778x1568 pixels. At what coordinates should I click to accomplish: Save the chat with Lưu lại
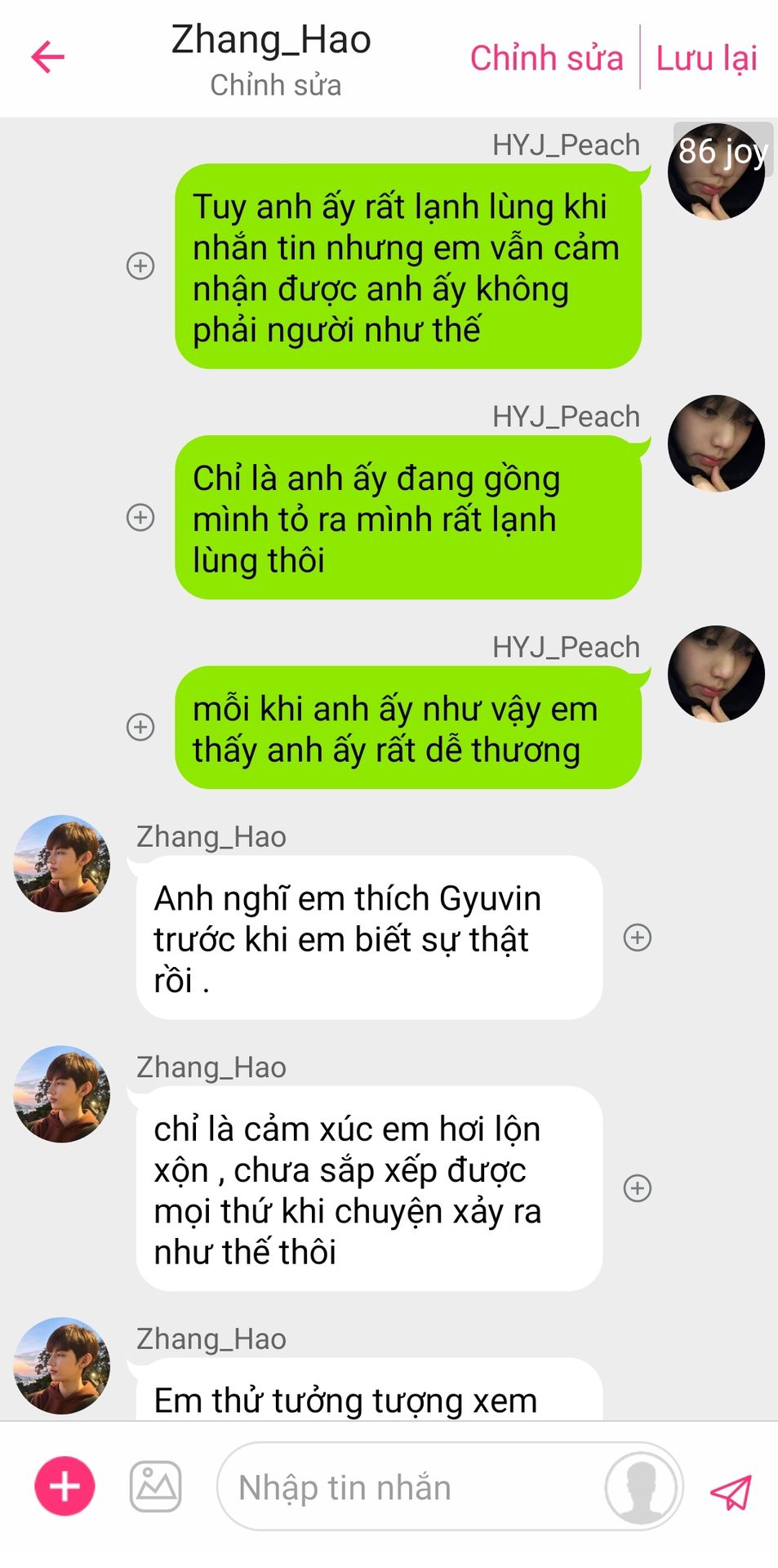click(x=706, y=58)
